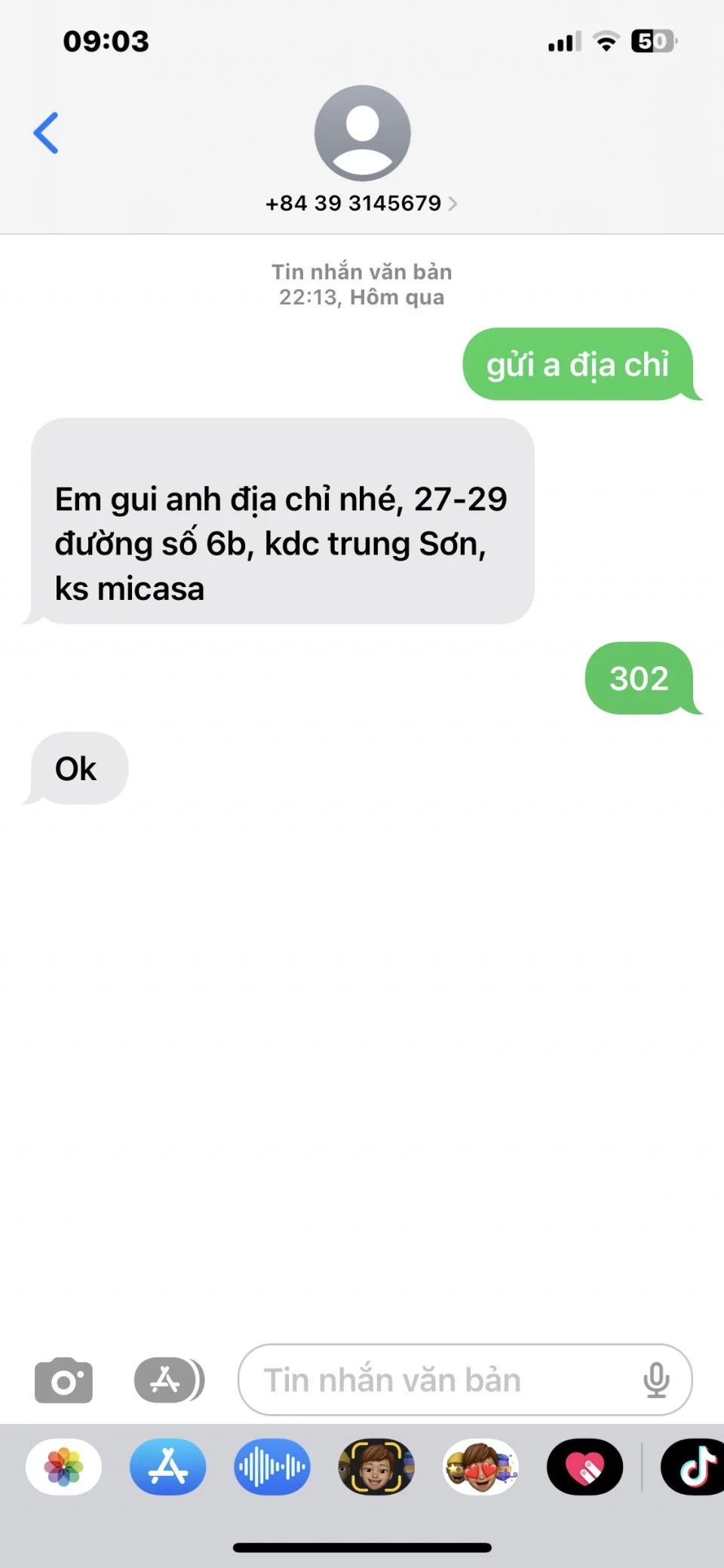Screen dimensions: 724x1568
Task: Toggle the iMessage apps drawer
Action: pos(168,1380)
